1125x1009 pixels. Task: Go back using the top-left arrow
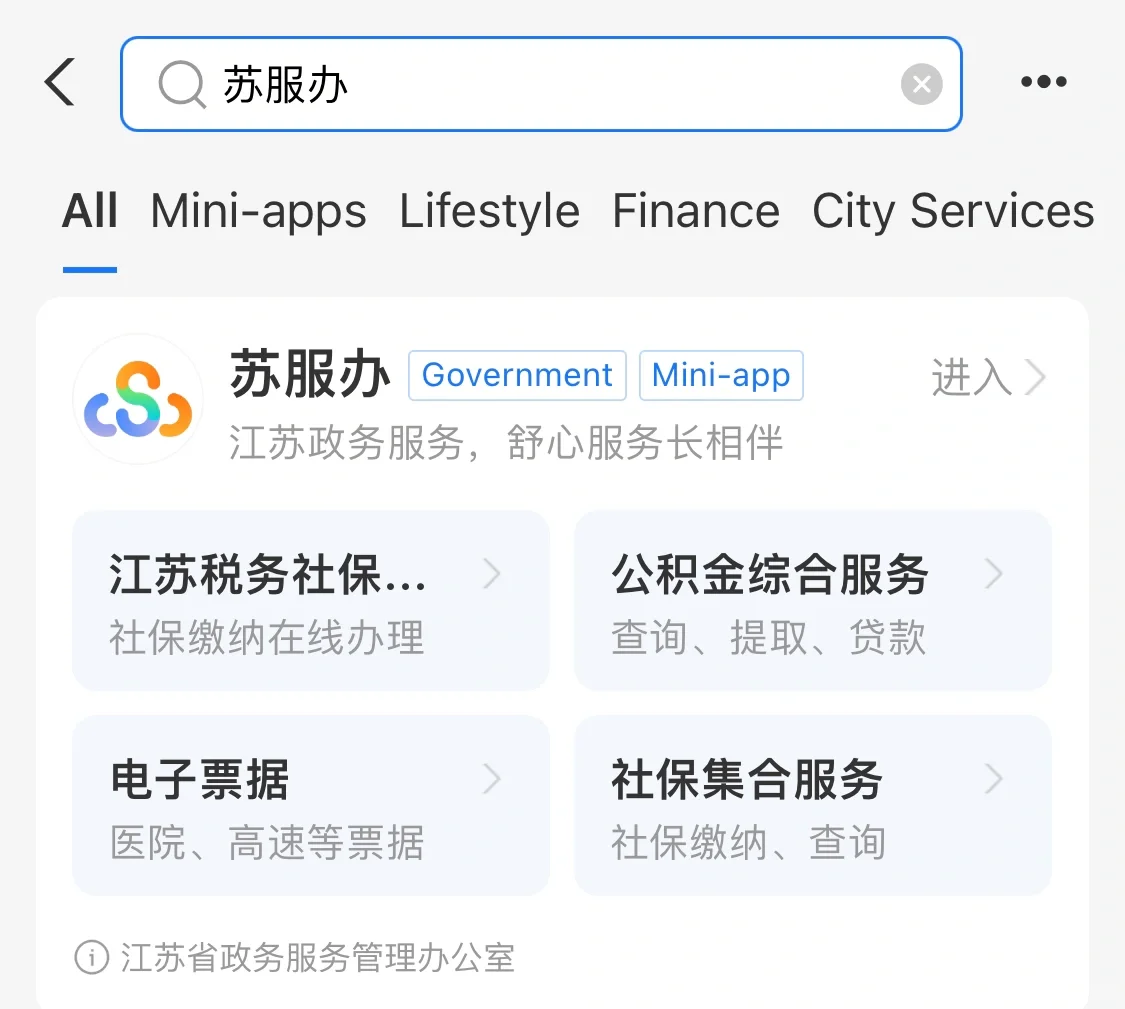click(60, 82)
